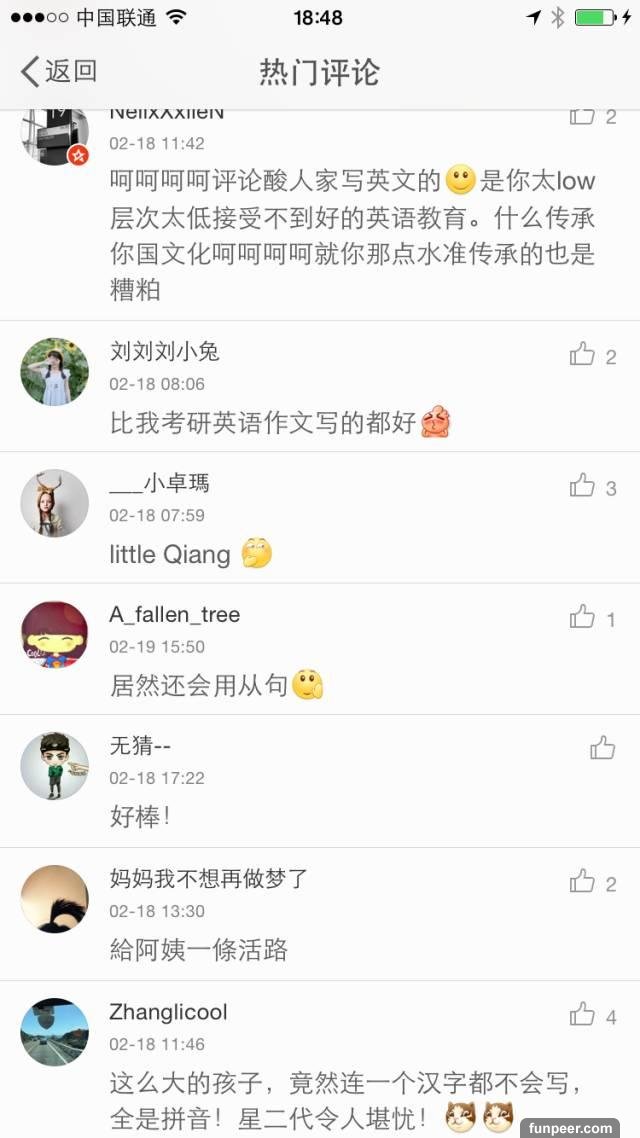Like 无猜--'s 好棒 comment
This screenshot has height=1138, width=640.
coord(602,748)
